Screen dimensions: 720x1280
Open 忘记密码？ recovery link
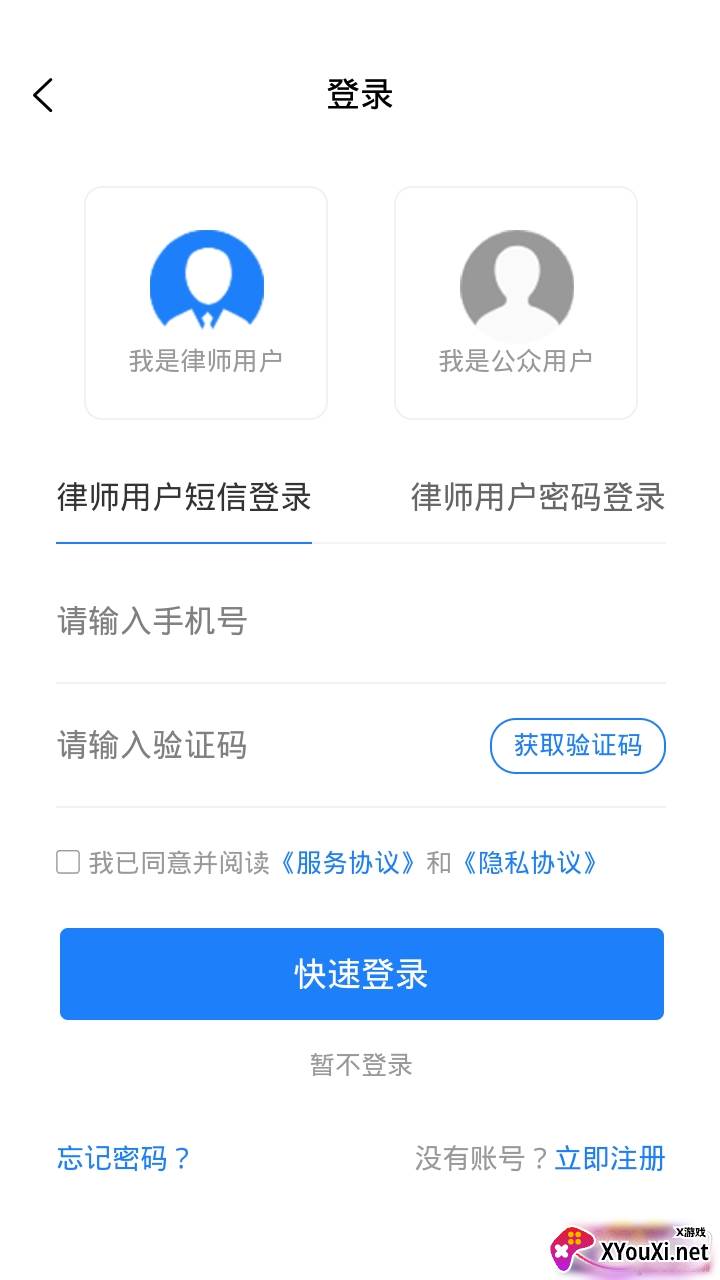pyautogui.click(x=124, y=1159)
